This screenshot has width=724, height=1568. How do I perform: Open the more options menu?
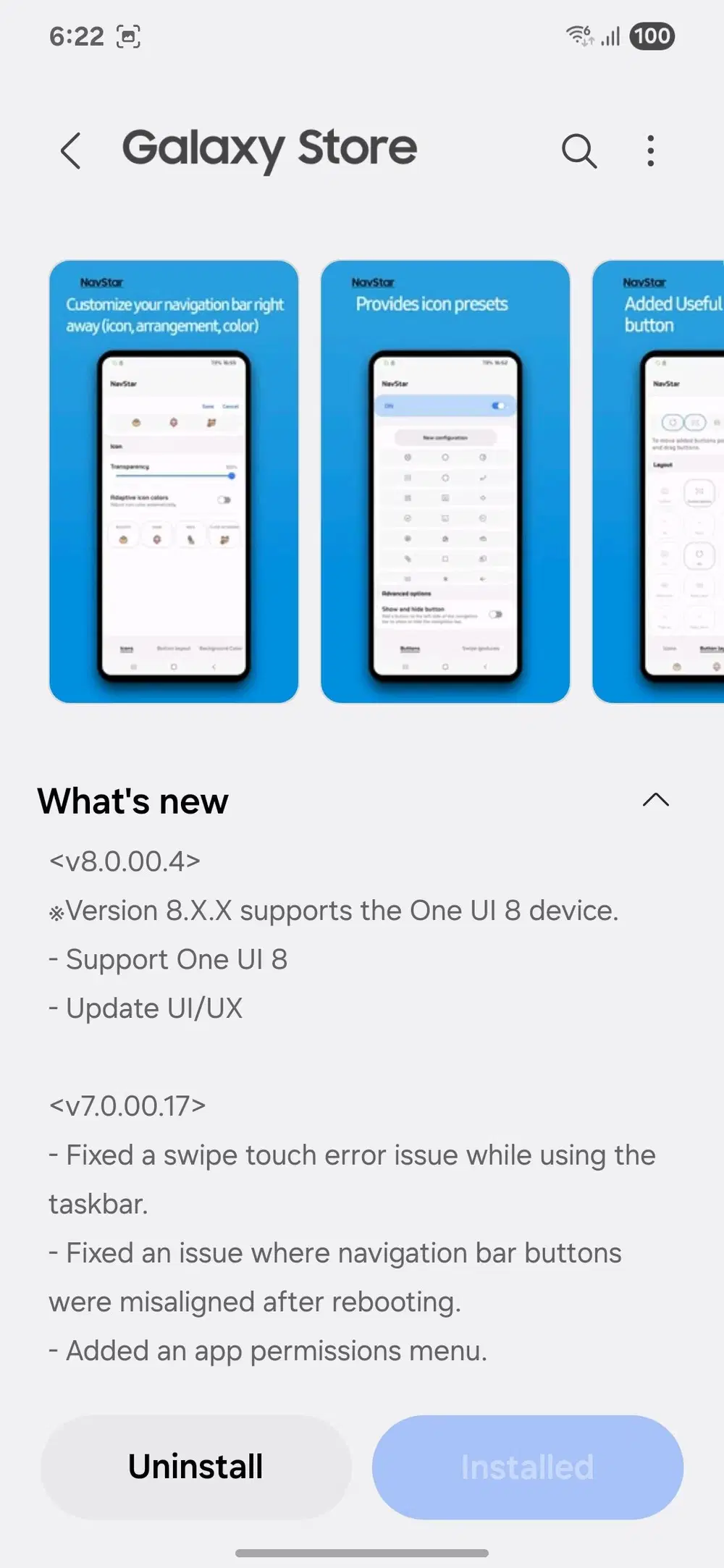[x=650, y=151]
